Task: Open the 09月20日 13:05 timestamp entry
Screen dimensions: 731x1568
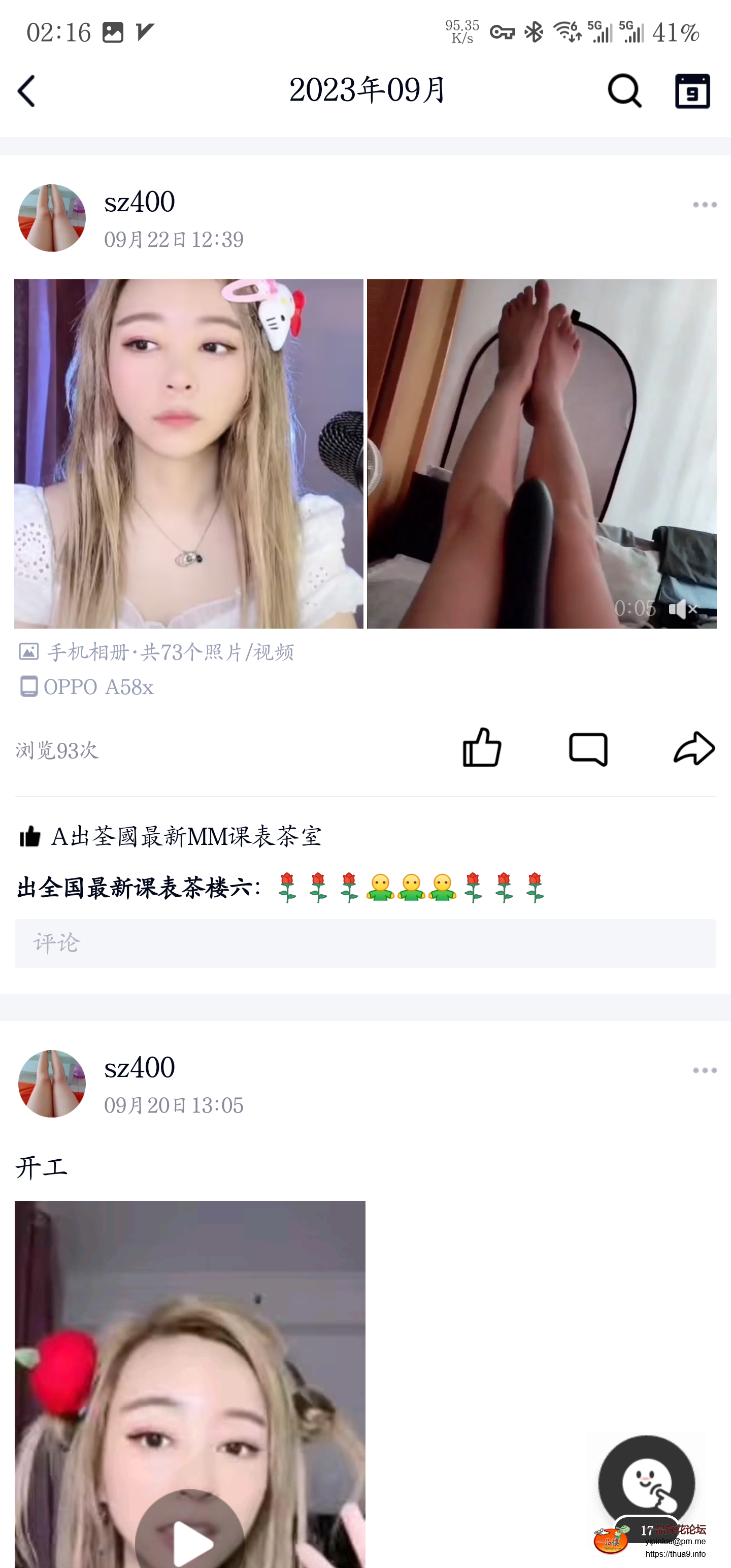Action: coord(174,1105)
